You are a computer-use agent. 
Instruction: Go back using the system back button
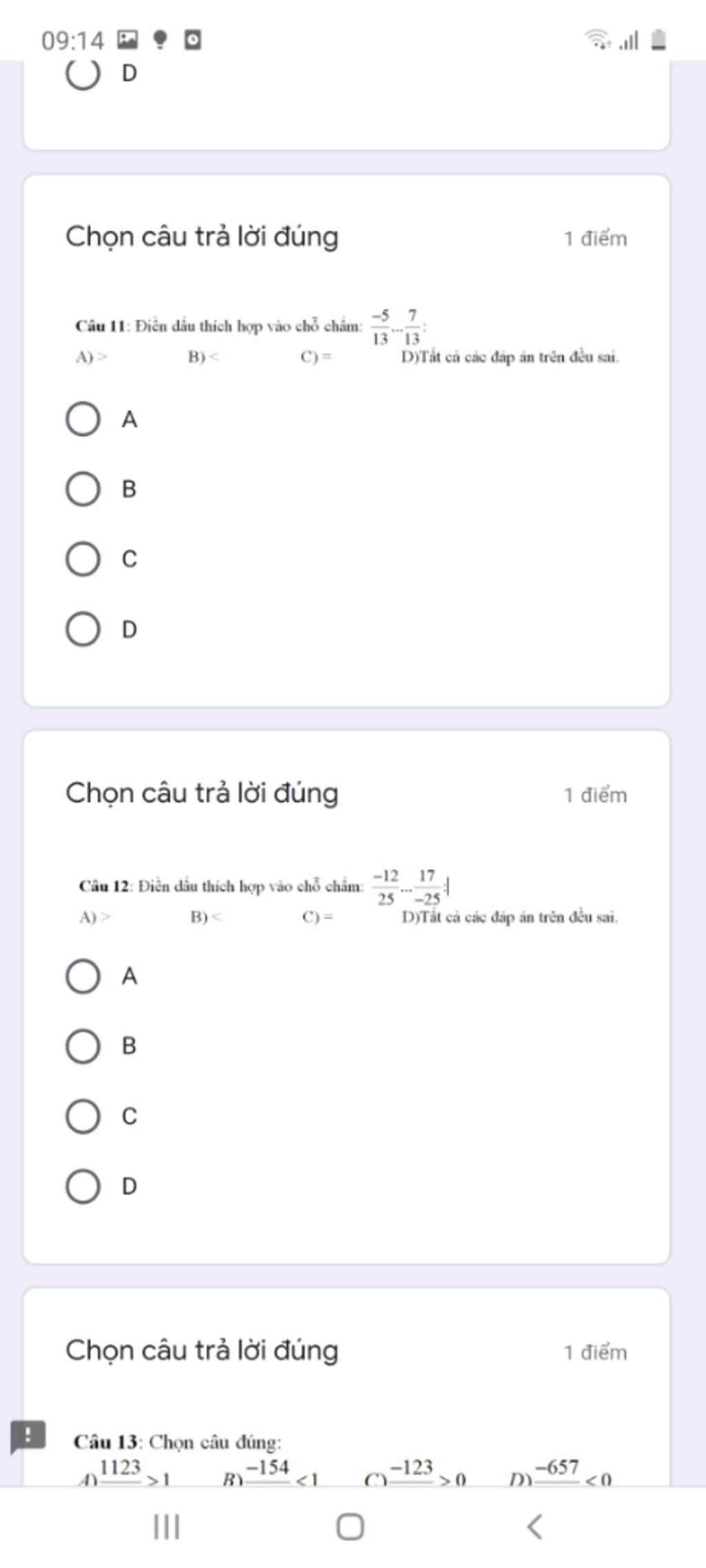(534, 1526)
